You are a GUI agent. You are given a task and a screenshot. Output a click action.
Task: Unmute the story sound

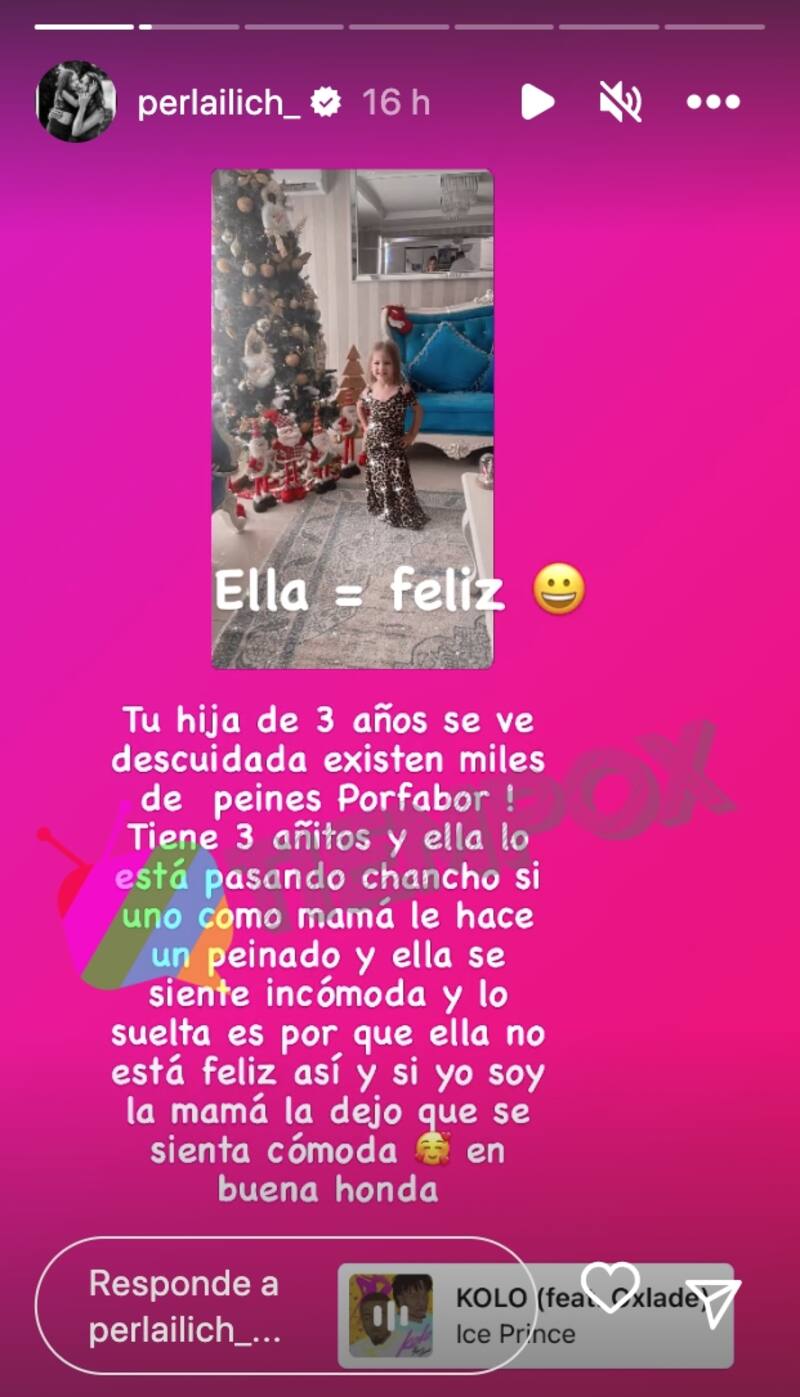pyautogui.click(x=620, y=102)
